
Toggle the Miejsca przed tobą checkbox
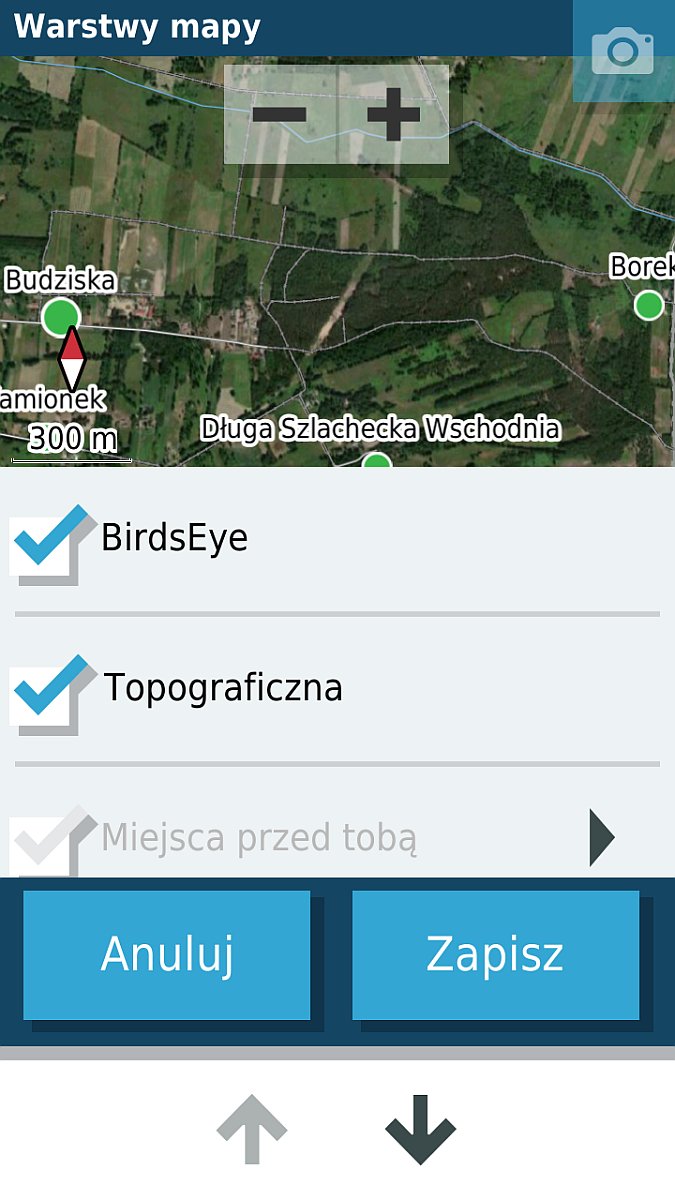[48, 840]
